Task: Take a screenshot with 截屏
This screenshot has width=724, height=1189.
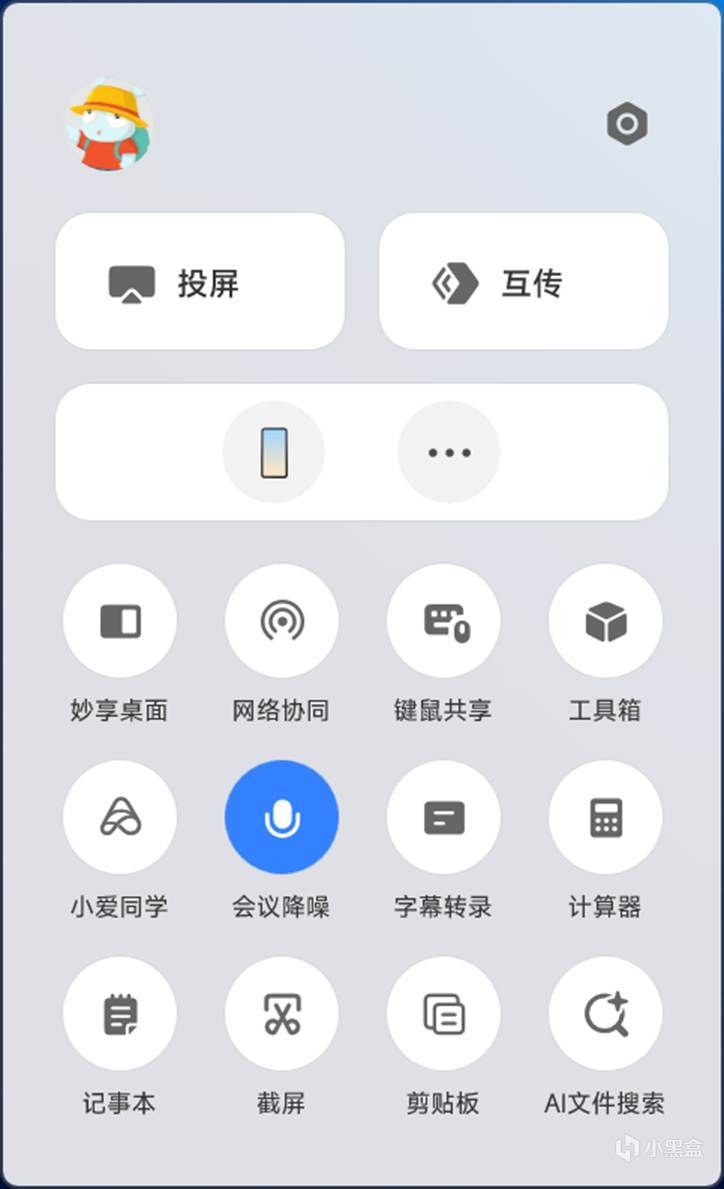Action: [282, 1013]
